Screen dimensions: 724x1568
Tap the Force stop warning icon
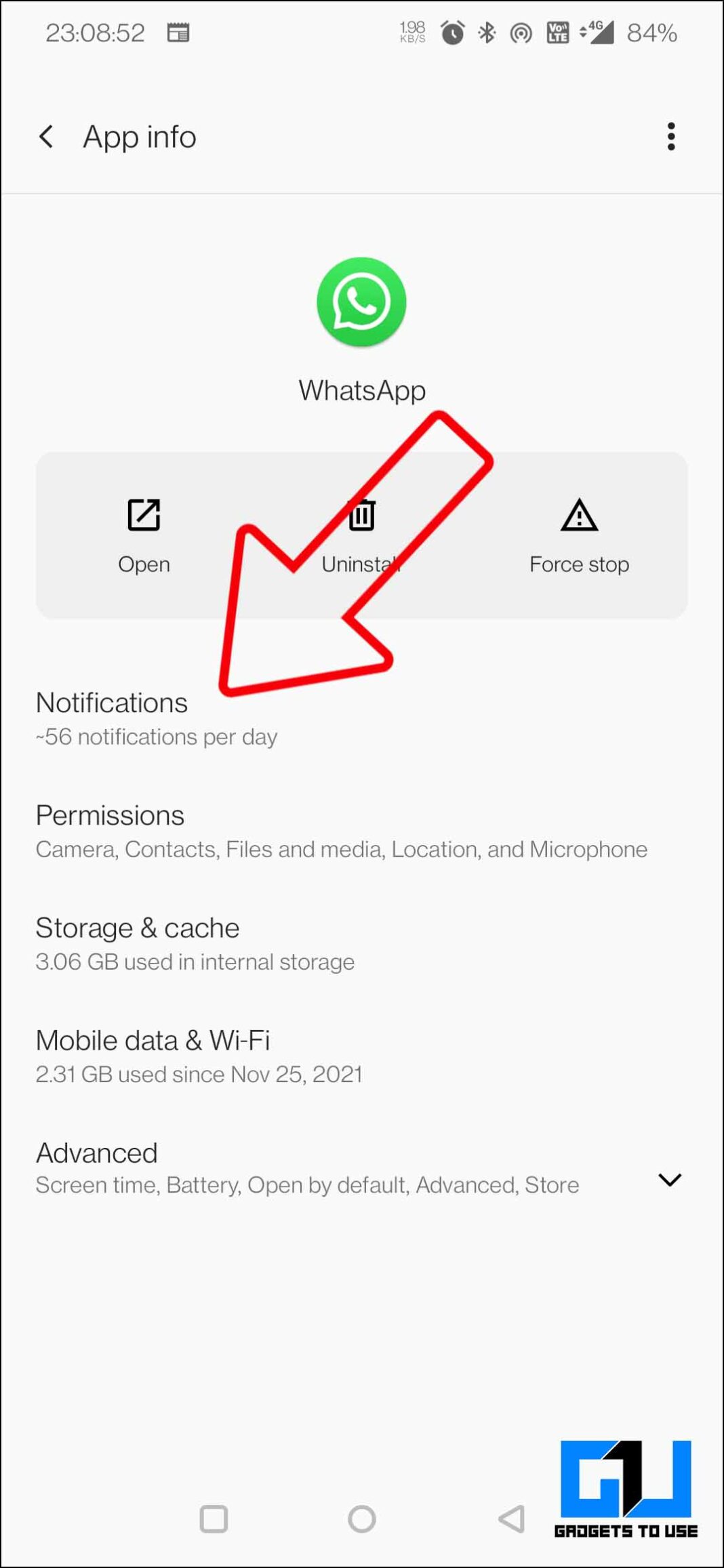[x=578, y=516]
